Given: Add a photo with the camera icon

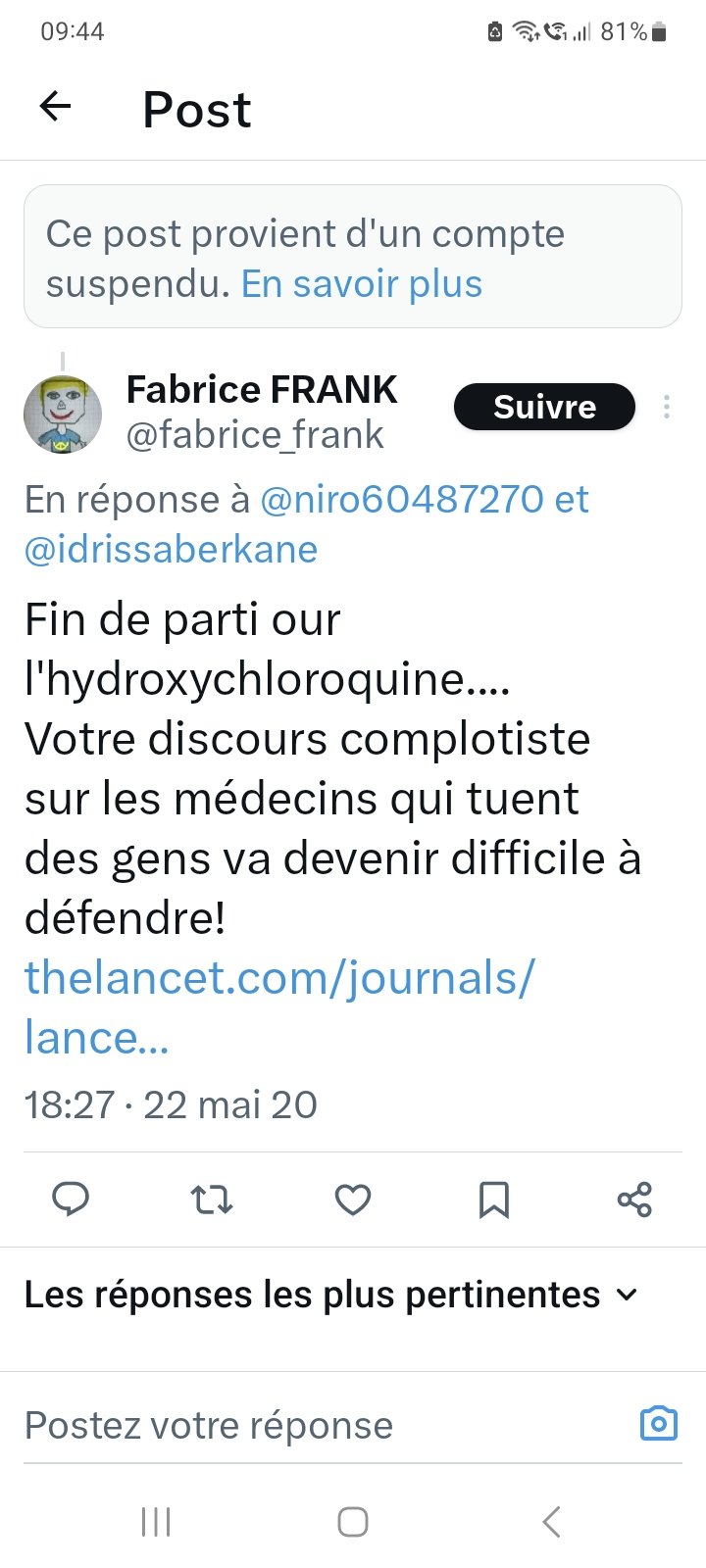Looking at the screenshot, I should point(658,1423).
